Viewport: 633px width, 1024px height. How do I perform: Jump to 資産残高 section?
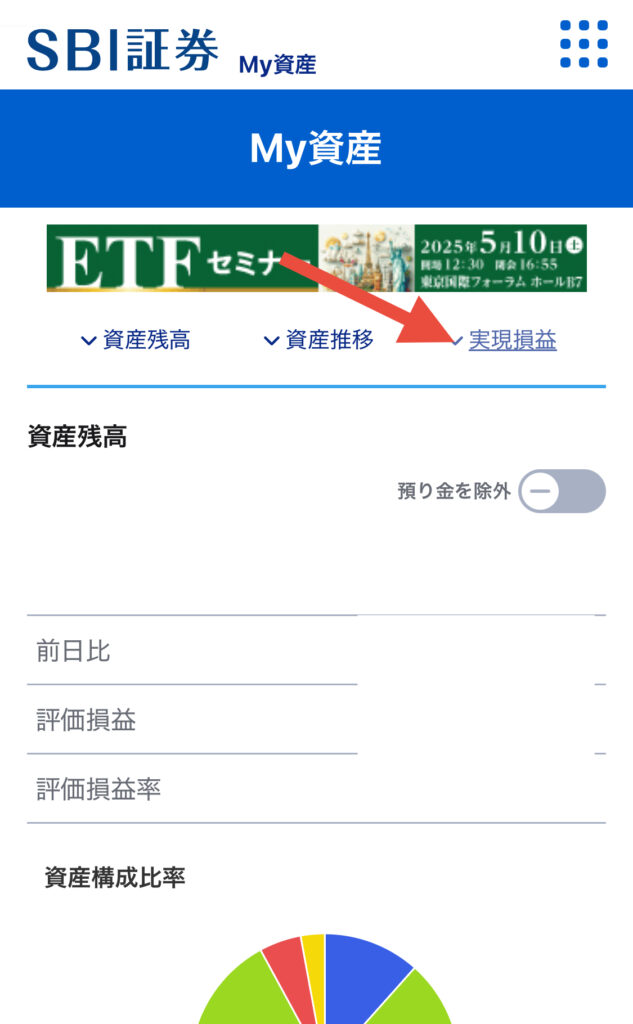(x=135, y=340)
